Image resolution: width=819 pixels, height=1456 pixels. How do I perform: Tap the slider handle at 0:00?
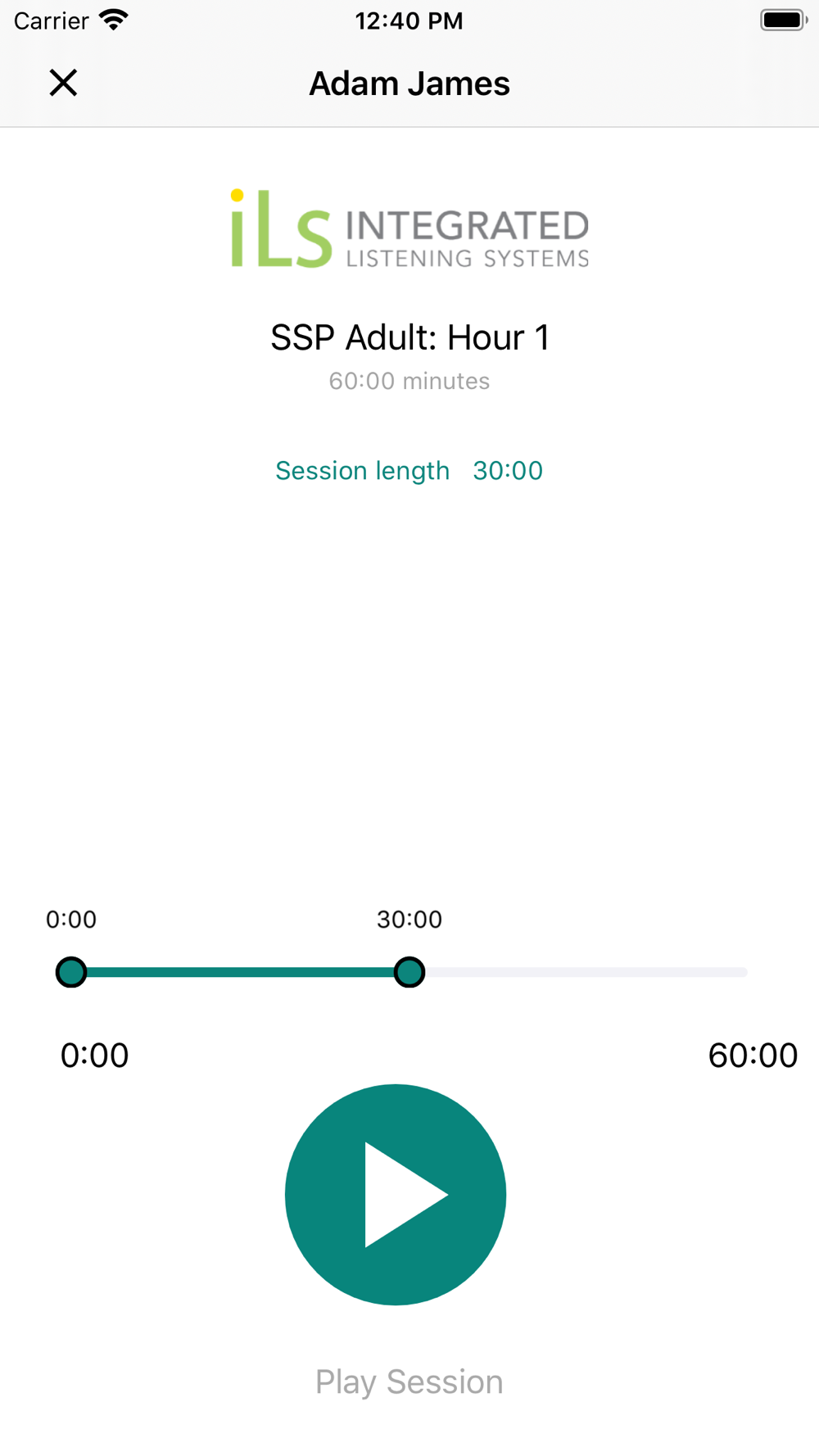pyautogui.click(x=71, y=972)
